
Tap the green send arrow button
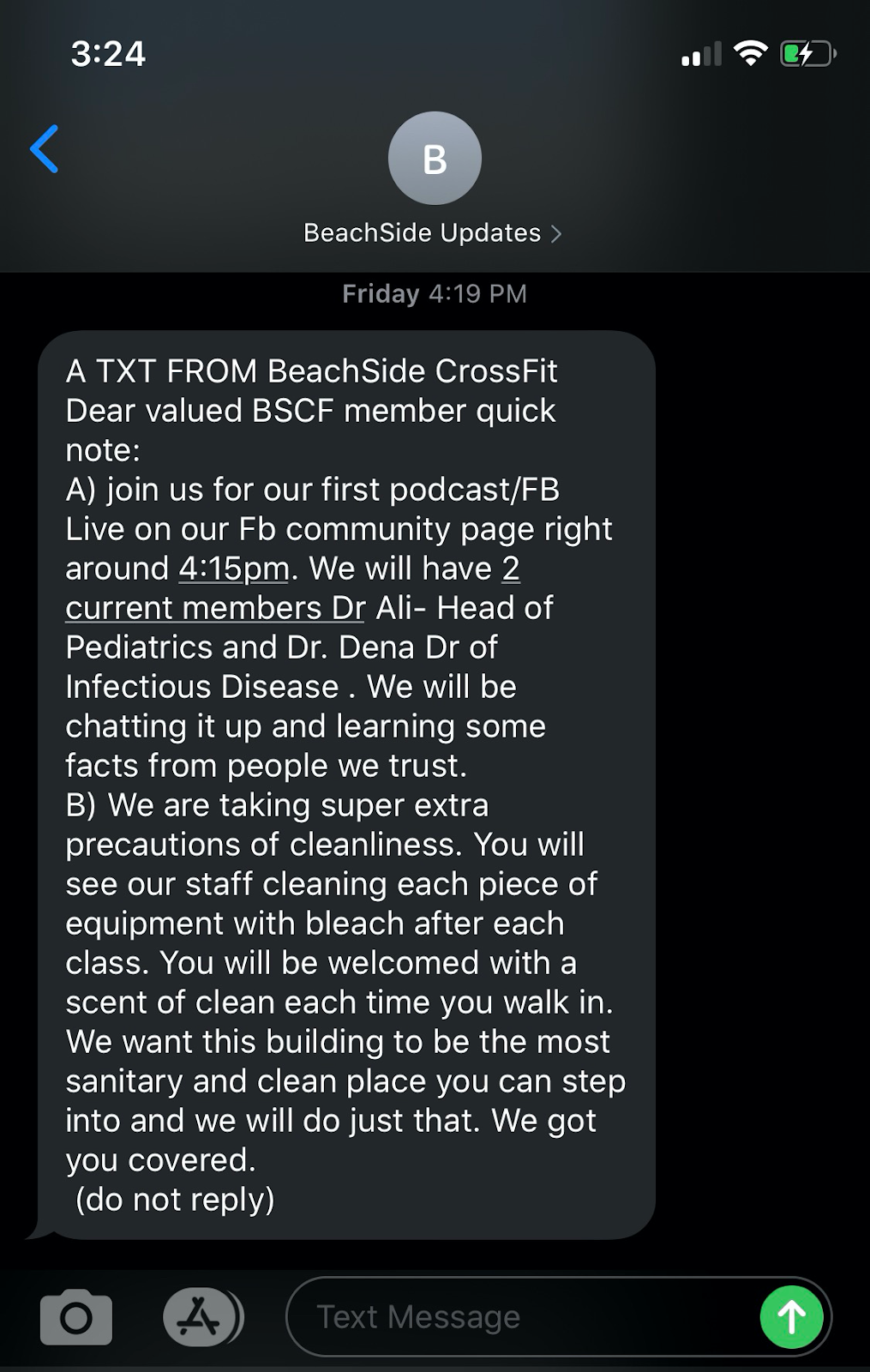[x=791, y=1316]
